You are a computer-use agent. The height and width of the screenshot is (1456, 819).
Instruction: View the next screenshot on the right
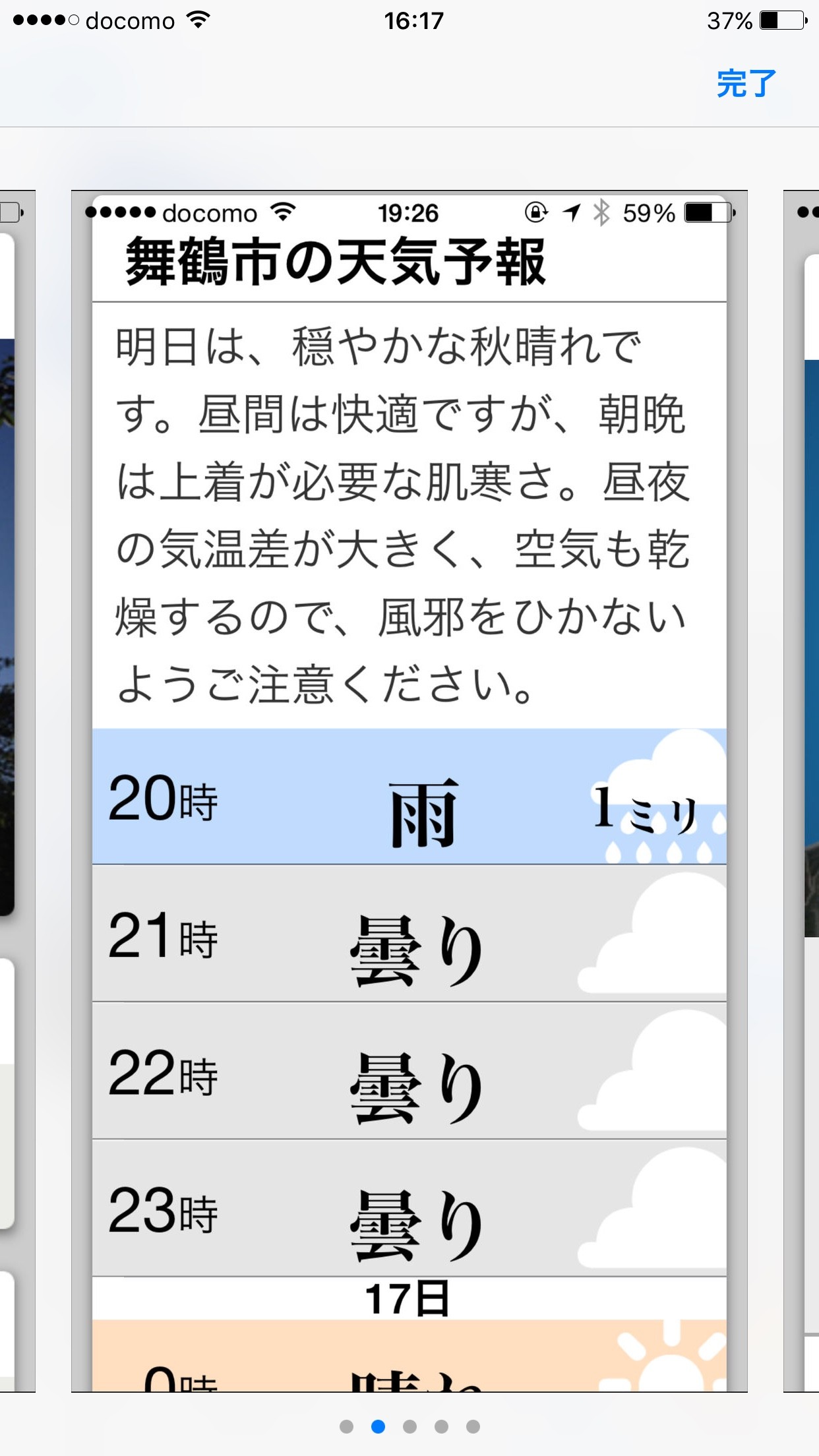tap(802, 791)
